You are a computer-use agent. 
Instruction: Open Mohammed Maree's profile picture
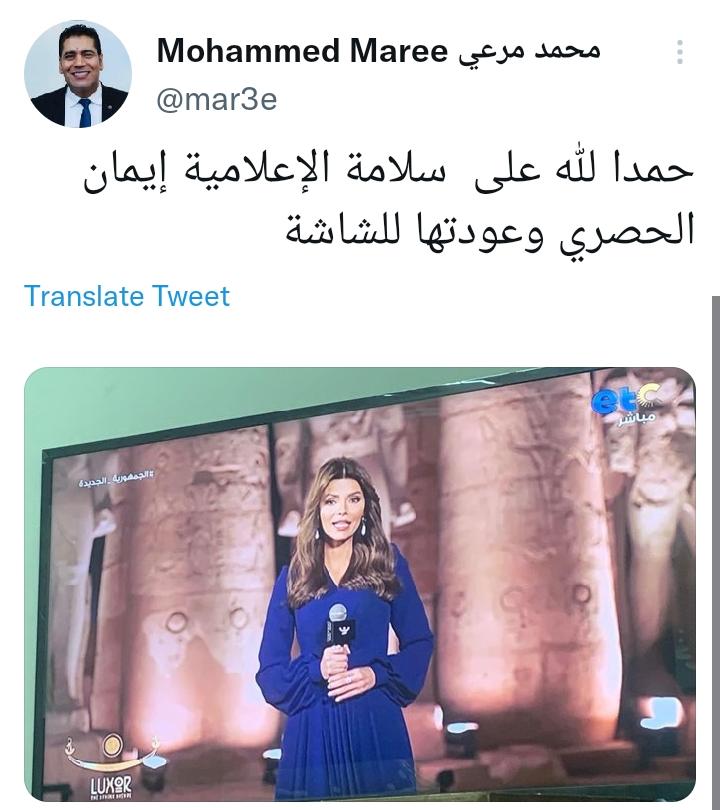click(79, 74)
